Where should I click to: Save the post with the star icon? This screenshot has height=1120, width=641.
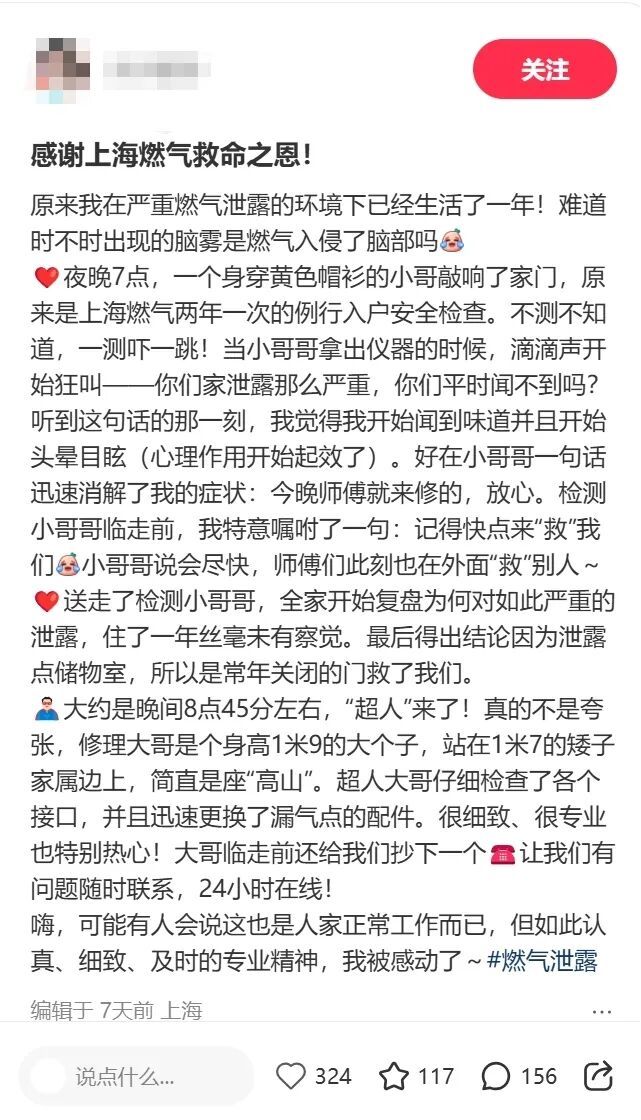394,1076
